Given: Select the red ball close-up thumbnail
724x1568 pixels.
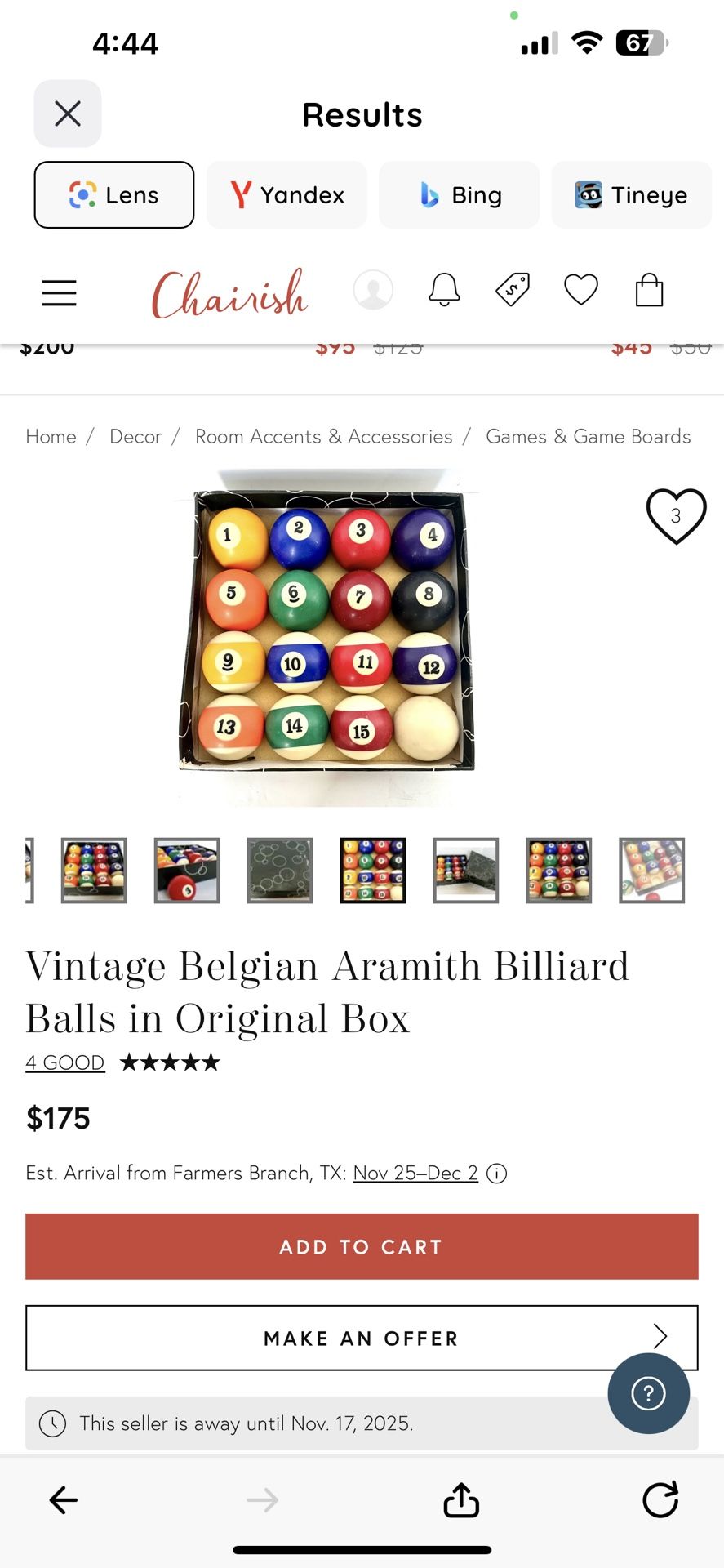Looking at the screenshot, I should coord(185,871).
